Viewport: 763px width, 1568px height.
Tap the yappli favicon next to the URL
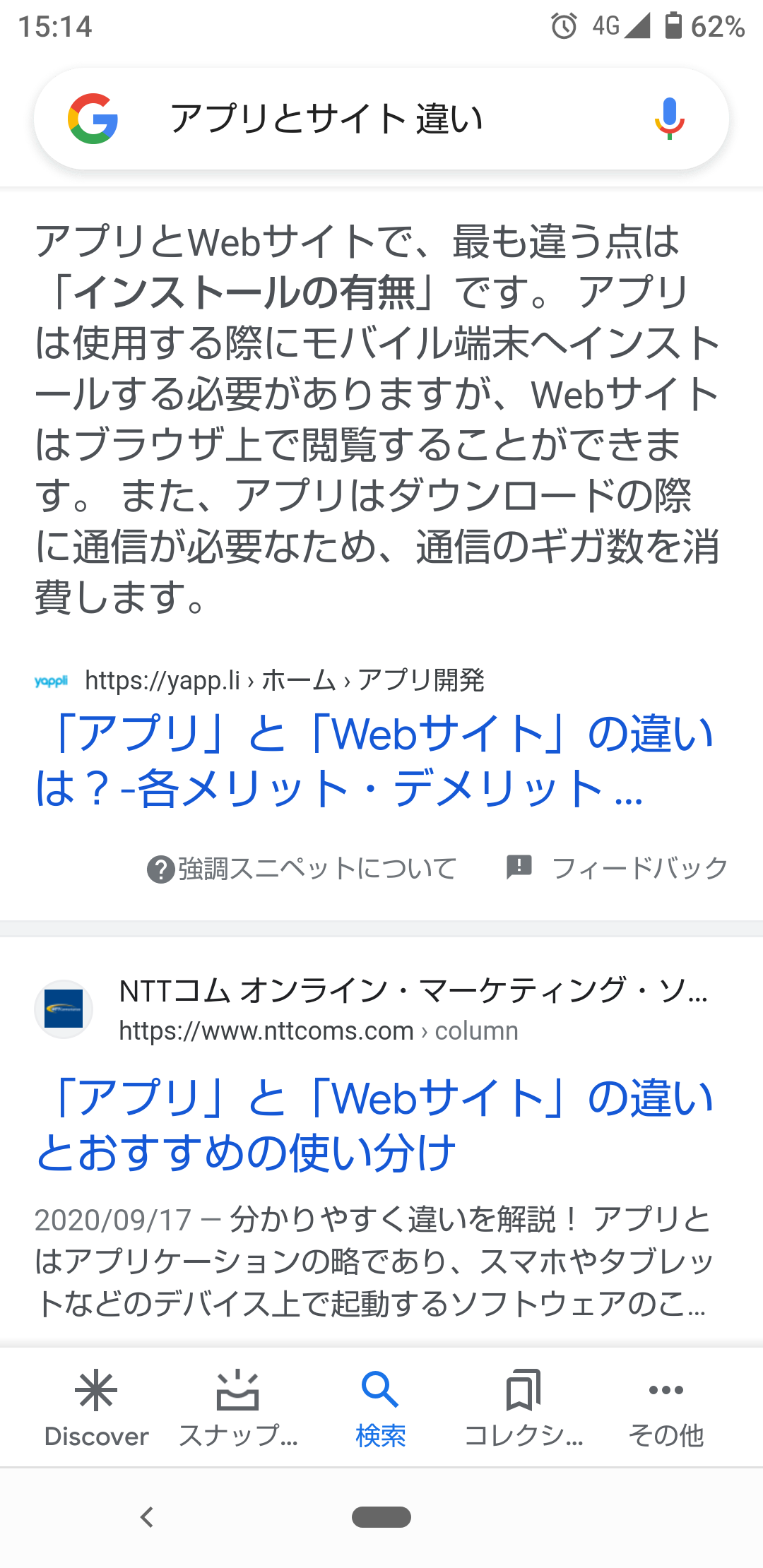(x=51, y=681)
